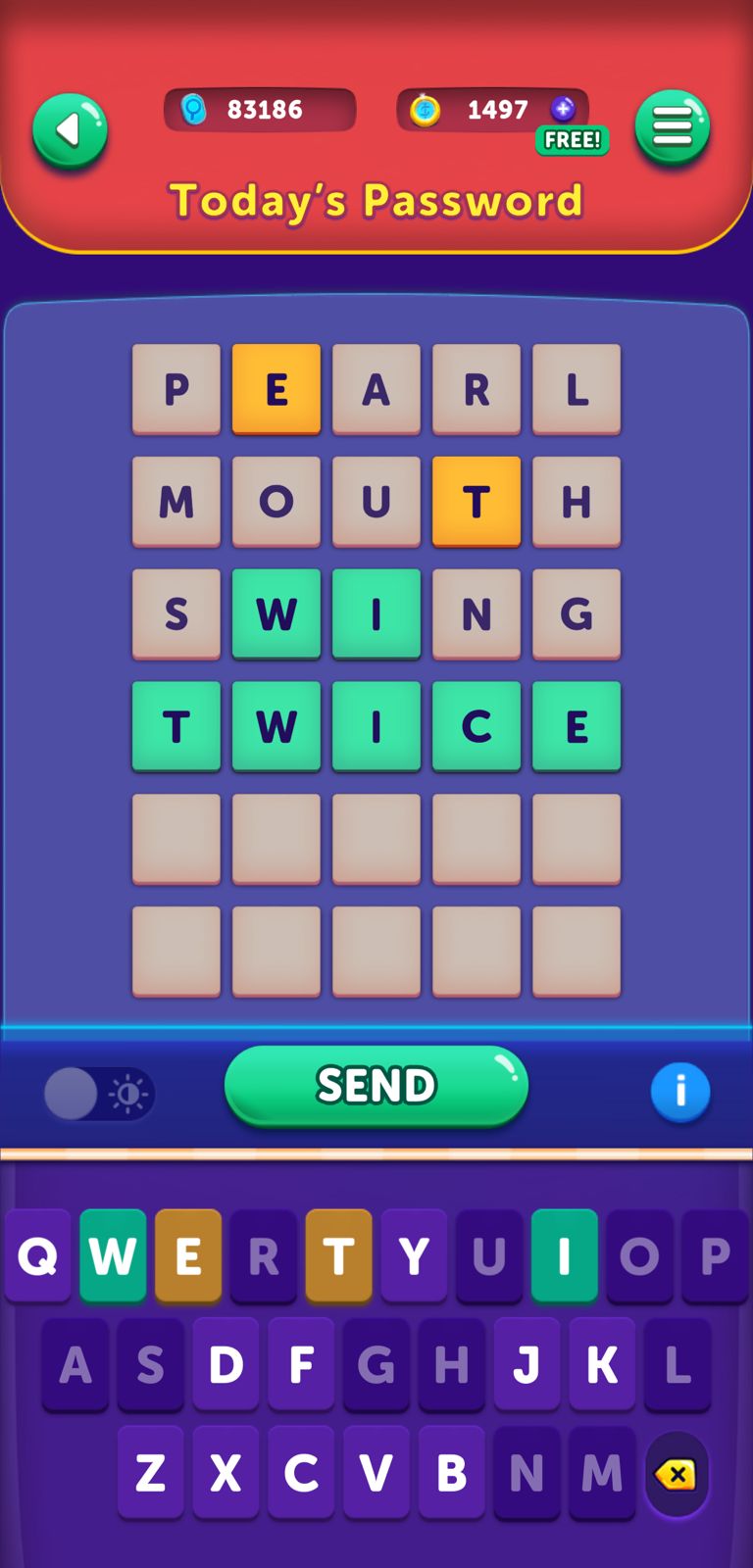This screenshot has width=753, height=1568.
Task: Tap the J key
Action: (527, 1364)
